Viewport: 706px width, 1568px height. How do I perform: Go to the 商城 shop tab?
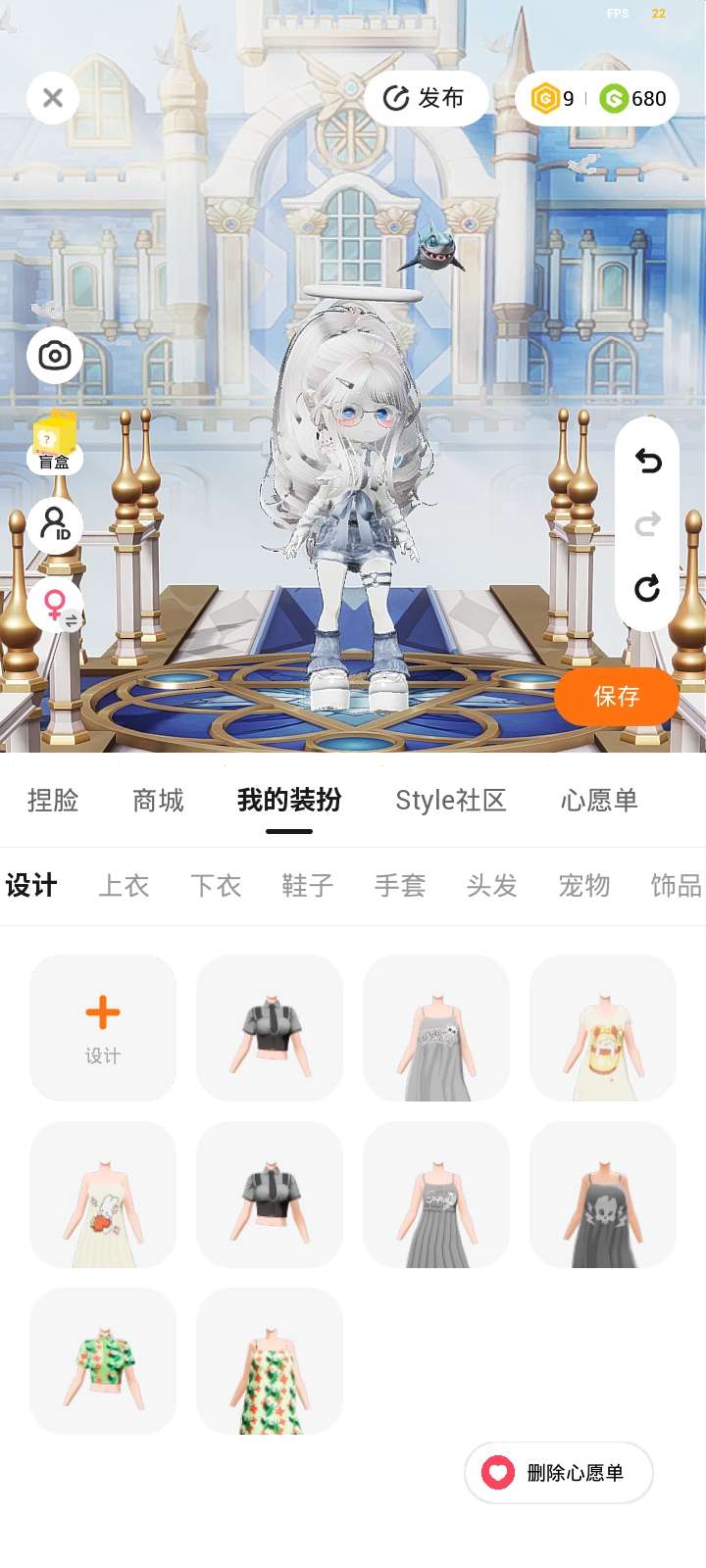158,801
